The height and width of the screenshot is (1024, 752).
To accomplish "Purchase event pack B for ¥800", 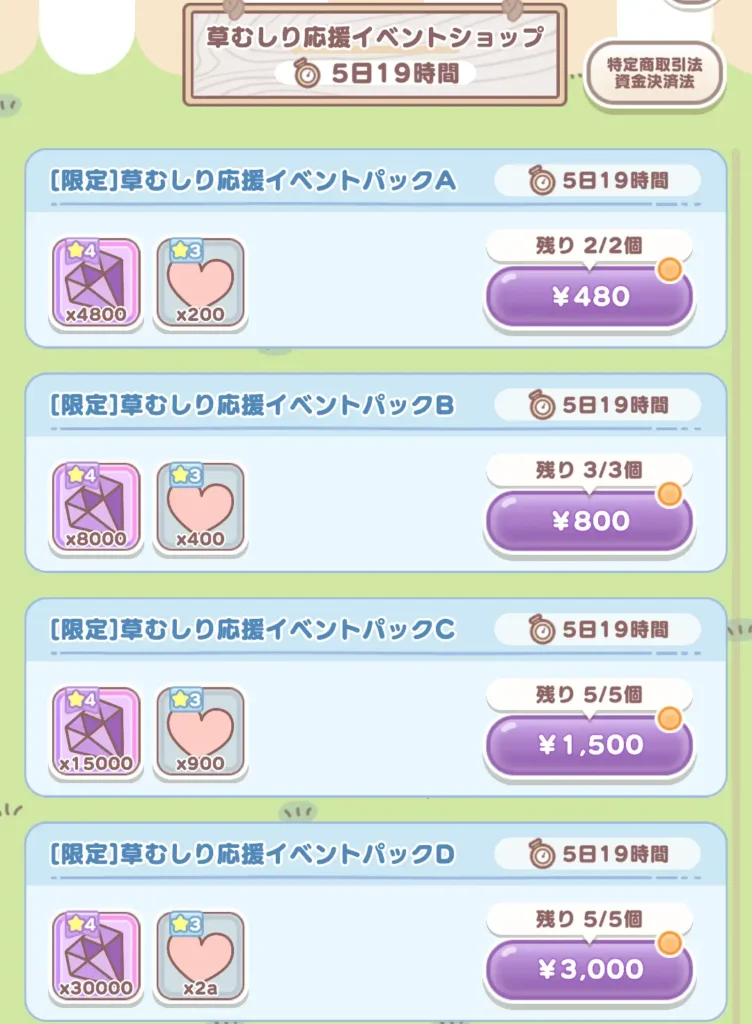I will 588,520.
